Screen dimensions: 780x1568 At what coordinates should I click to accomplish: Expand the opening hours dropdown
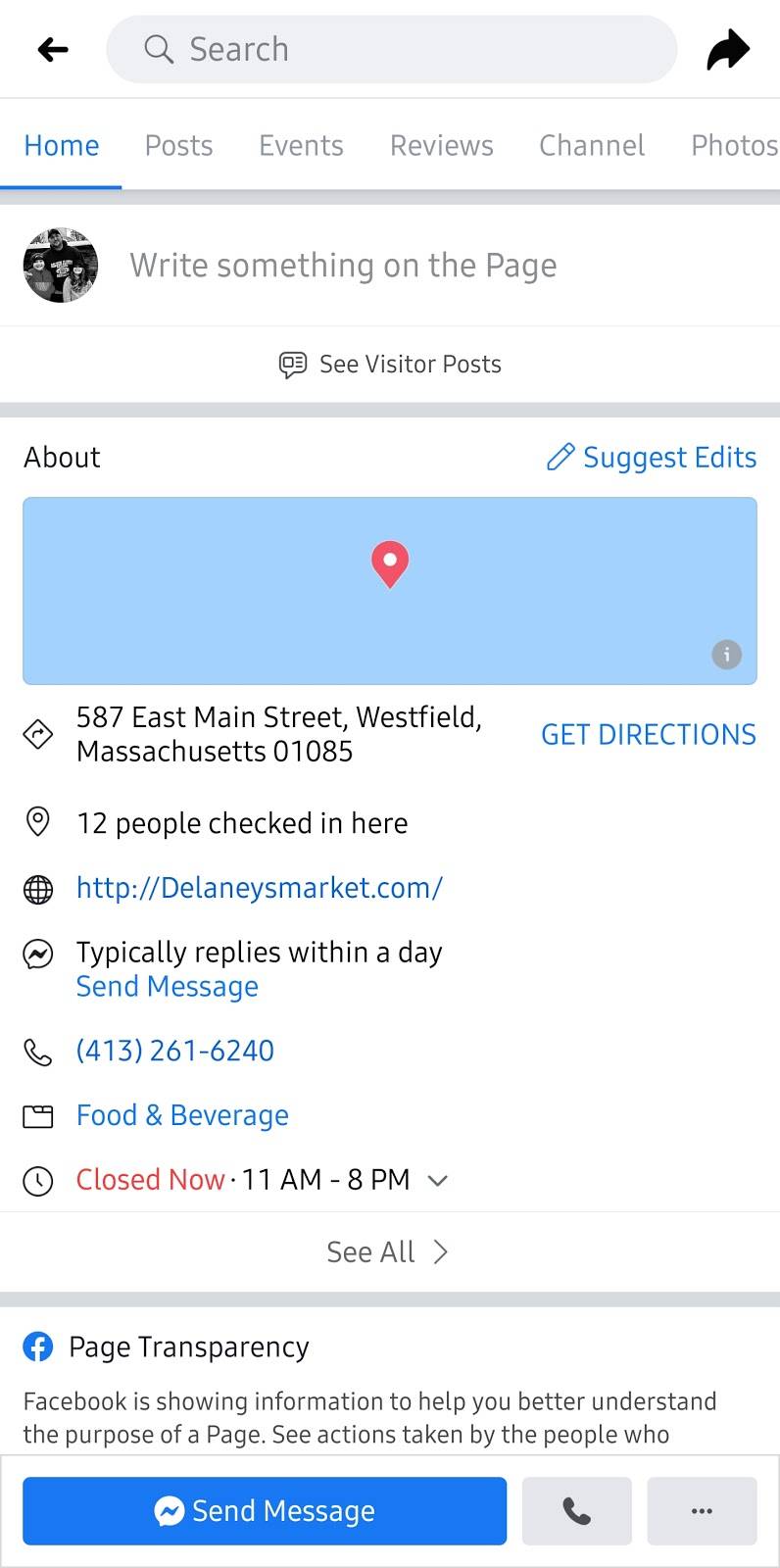point(438,1180)
